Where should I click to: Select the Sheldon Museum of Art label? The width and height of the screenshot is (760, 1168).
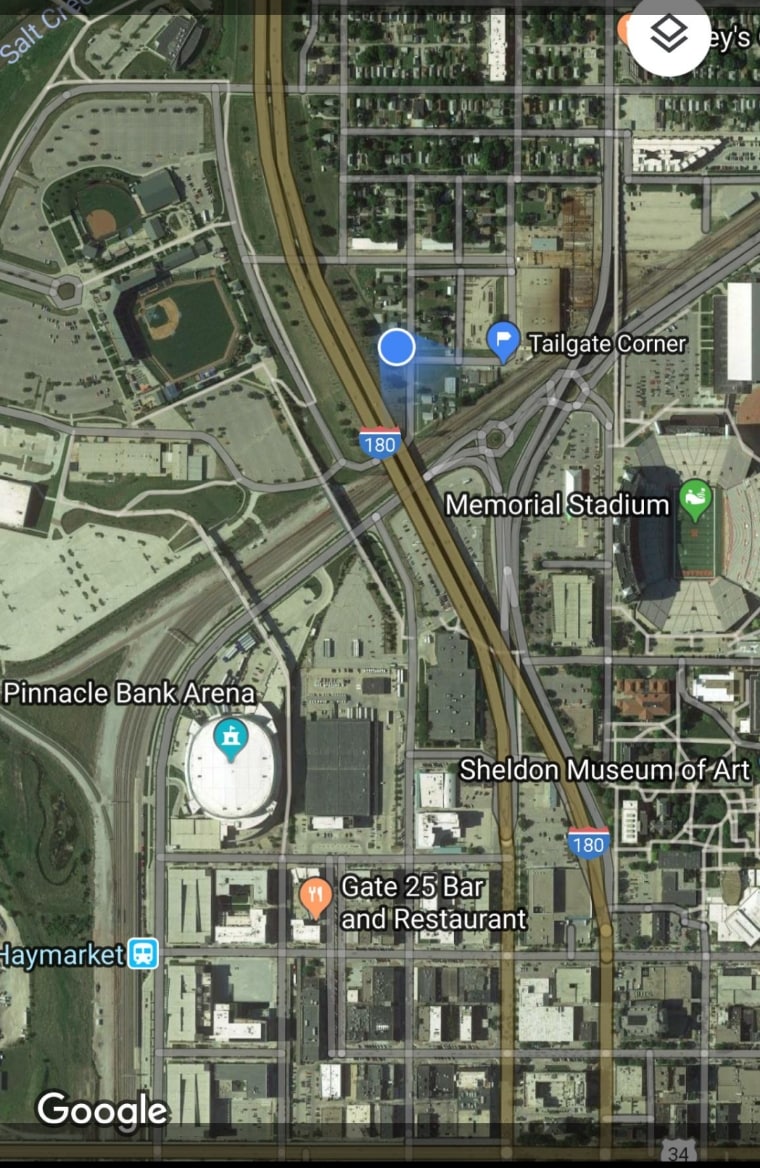[604, 770]
